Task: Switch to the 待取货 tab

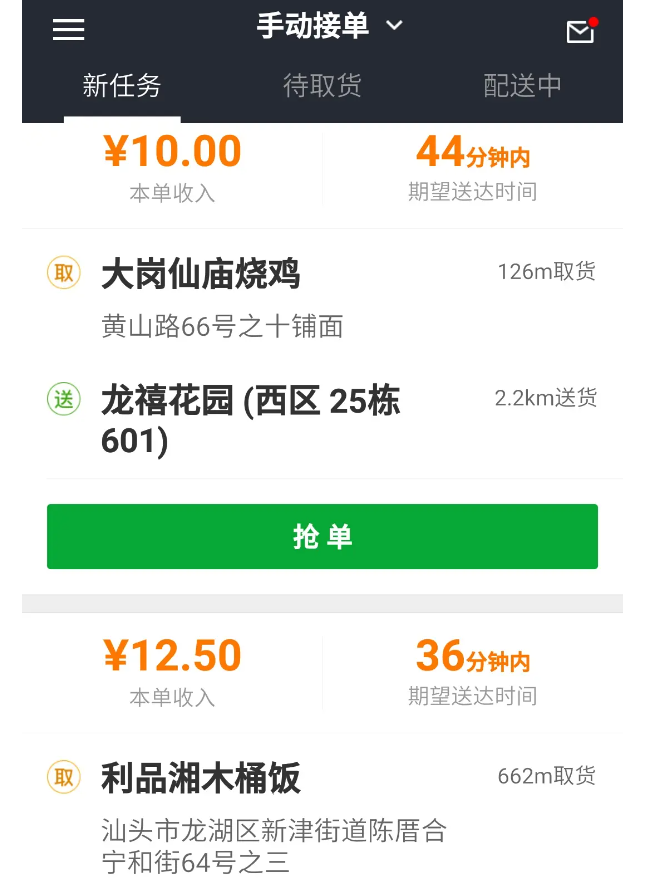Action: point(322,86)
